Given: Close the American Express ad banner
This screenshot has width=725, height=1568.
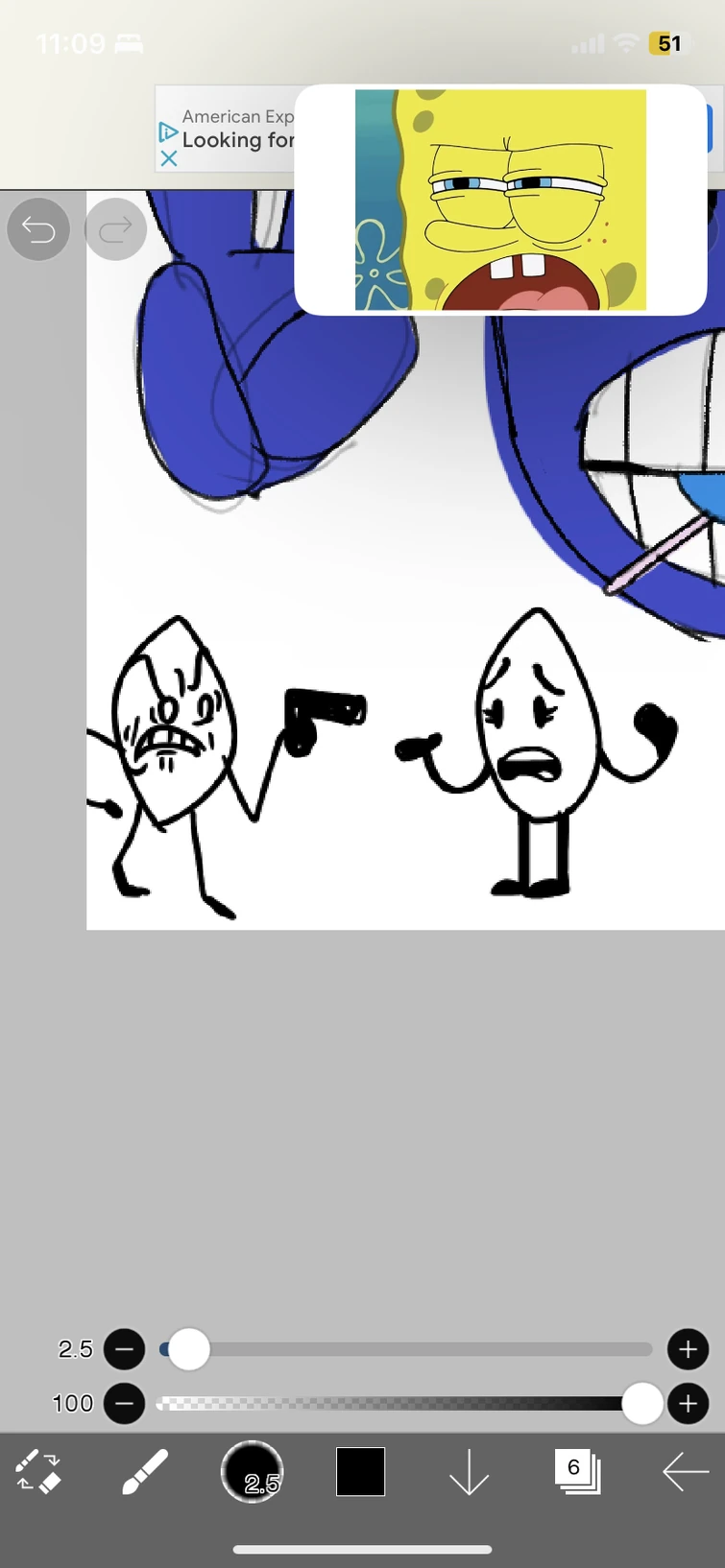Looking at the screenshot, I should click(169, 158).
